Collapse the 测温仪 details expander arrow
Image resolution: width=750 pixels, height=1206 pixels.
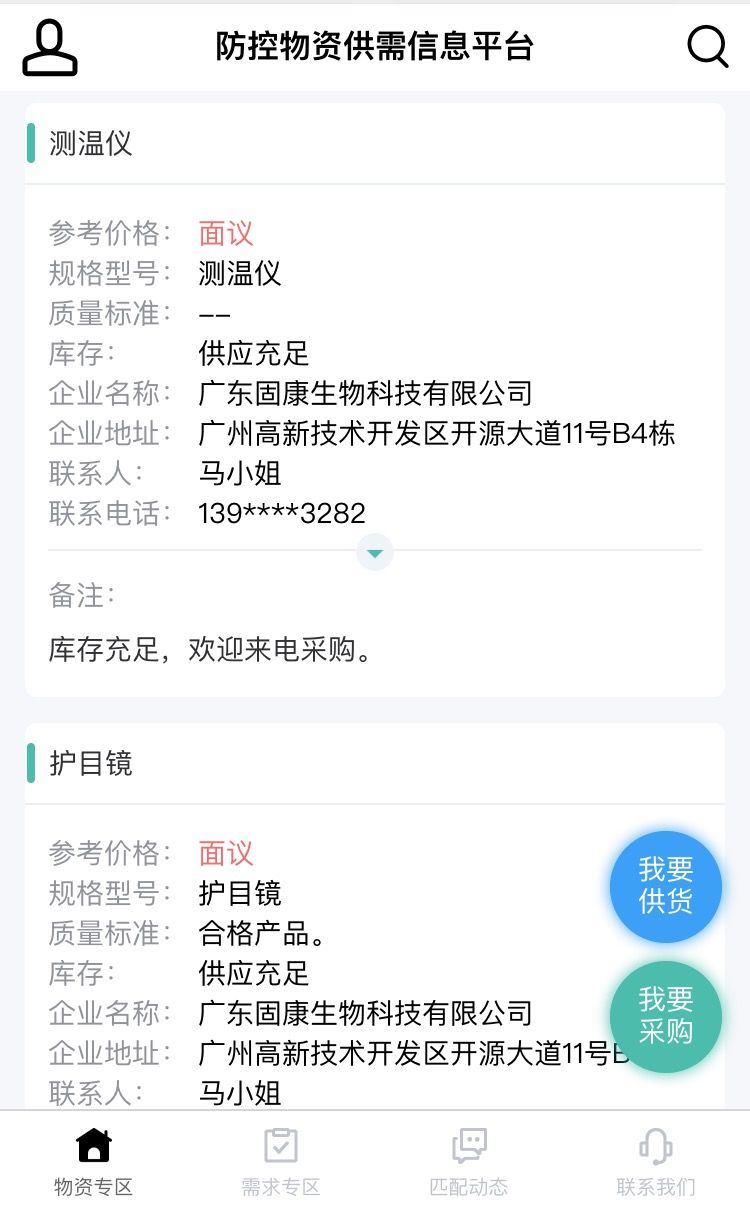coord(375,552)
